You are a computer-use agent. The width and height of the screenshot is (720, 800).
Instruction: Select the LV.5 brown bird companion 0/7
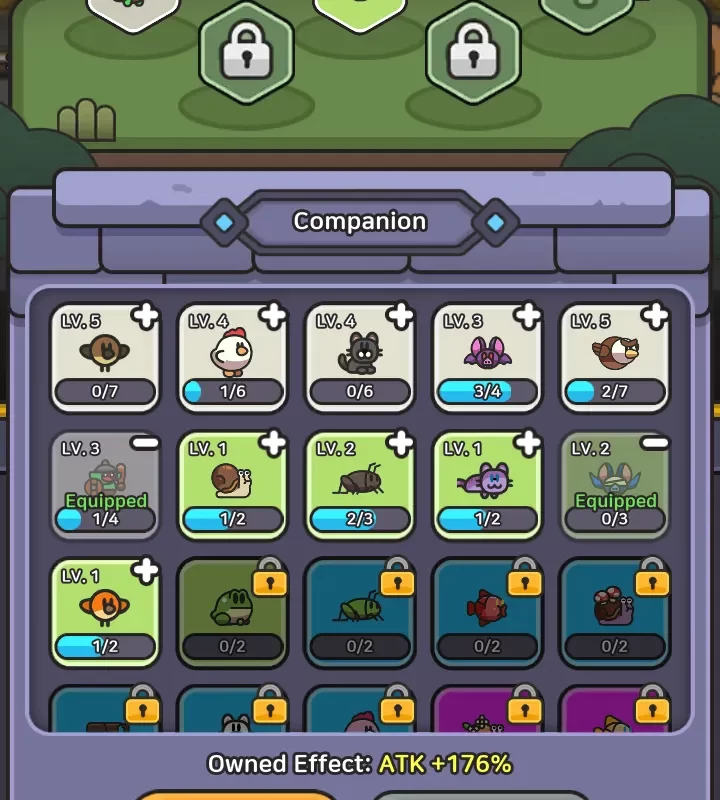point(105,356)
